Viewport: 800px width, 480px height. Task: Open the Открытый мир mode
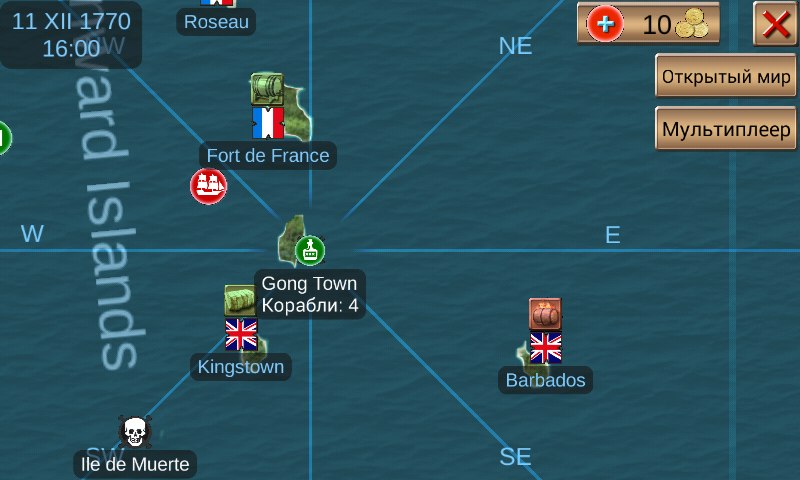point(726,76)
